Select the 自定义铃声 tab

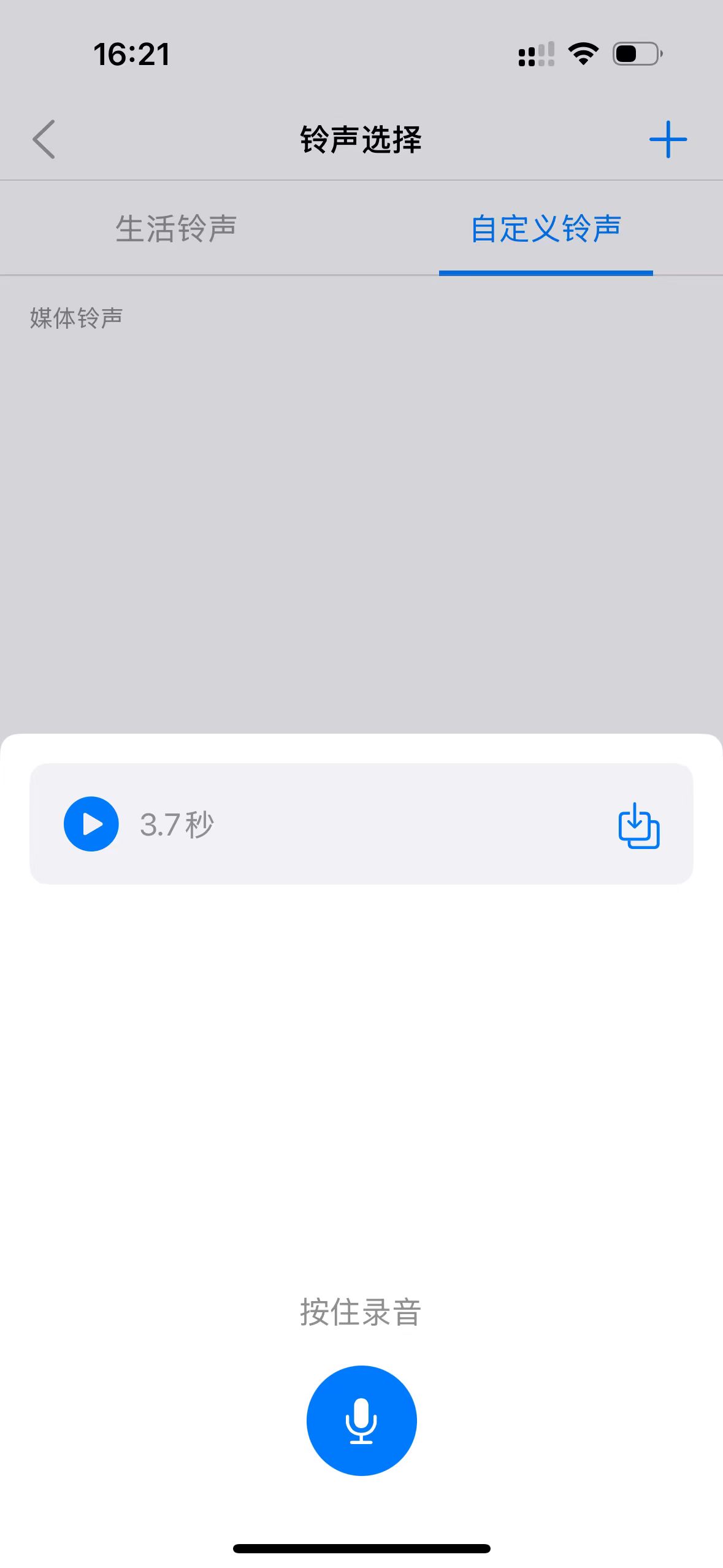(546, 229)
